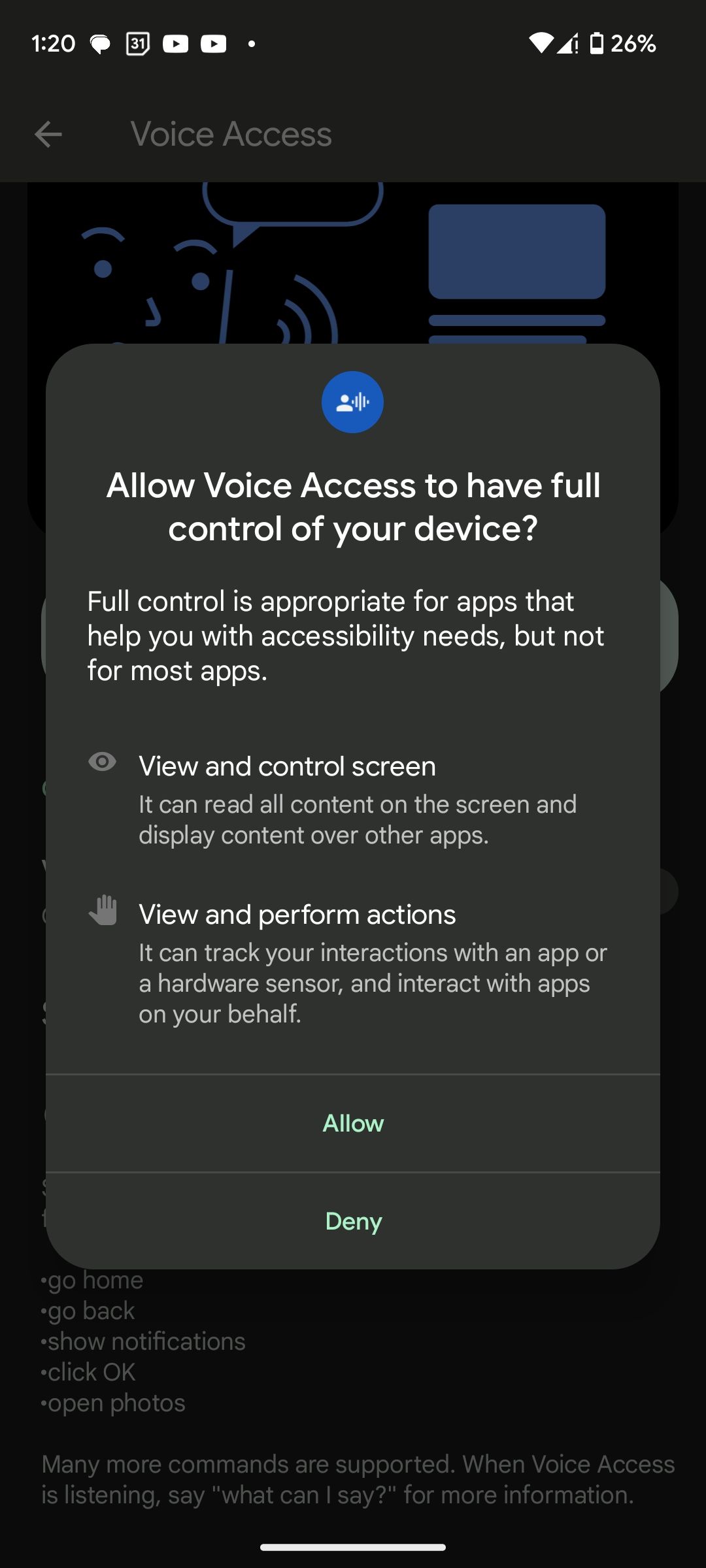Click the dimmed background above the dialog
This screenshot has width=706, height=1568.
[353, 261]
